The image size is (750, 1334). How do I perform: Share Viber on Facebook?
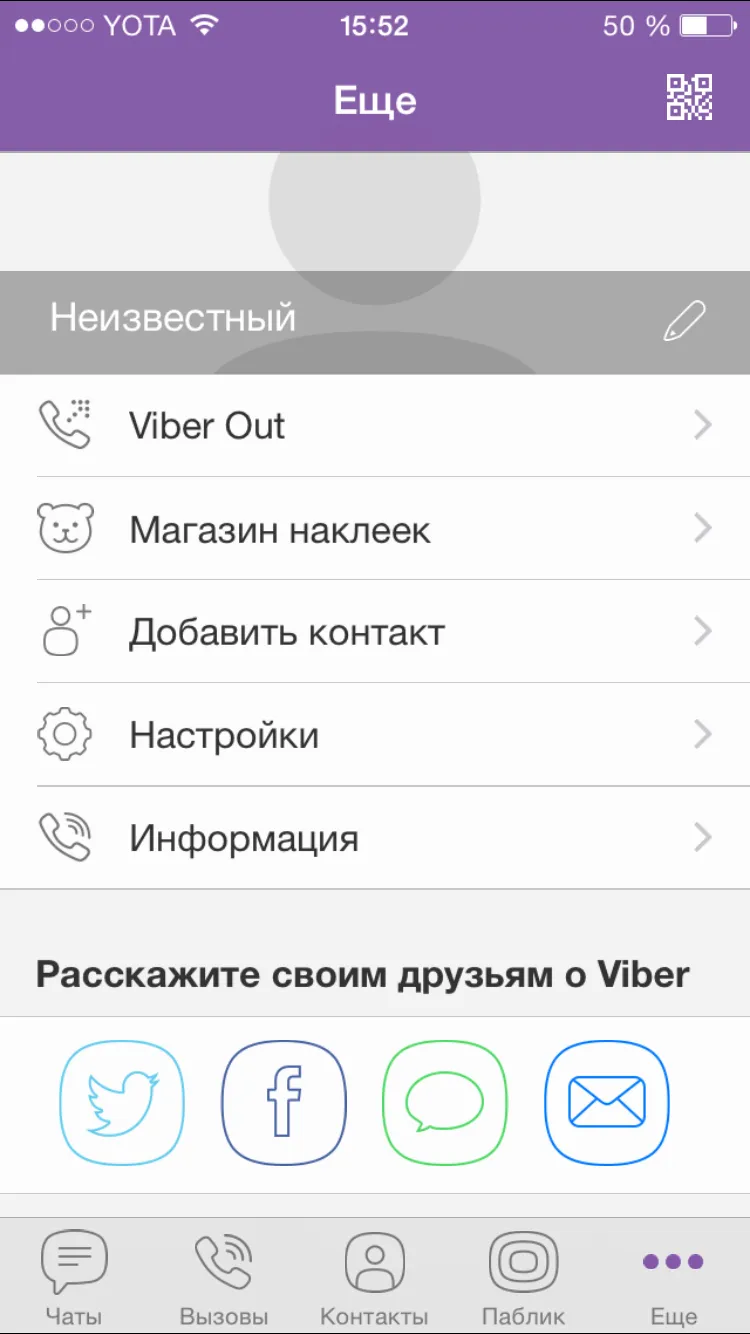click(284, 1103)
